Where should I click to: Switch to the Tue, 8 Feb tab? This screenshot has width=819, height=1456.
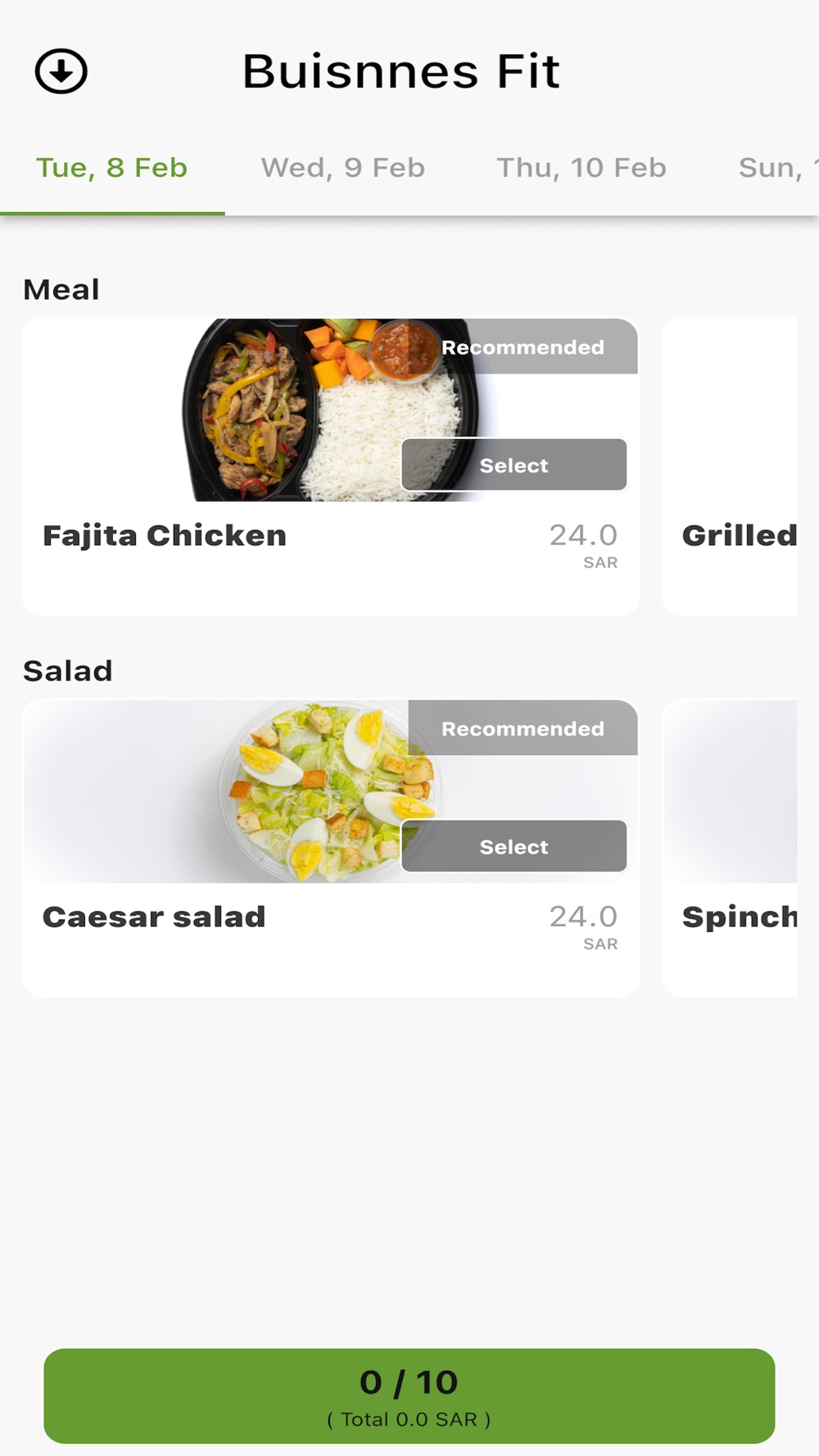112,168
